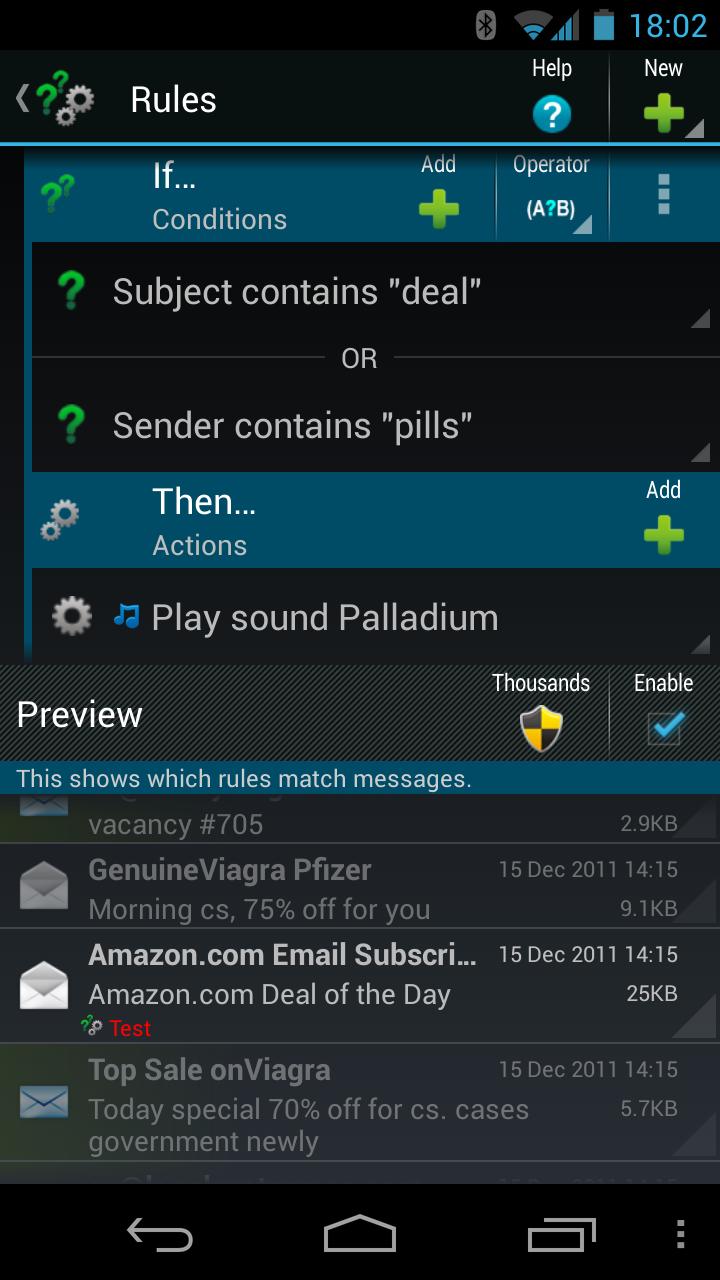Go back via the Rules header icon

[x=55, y=99]
